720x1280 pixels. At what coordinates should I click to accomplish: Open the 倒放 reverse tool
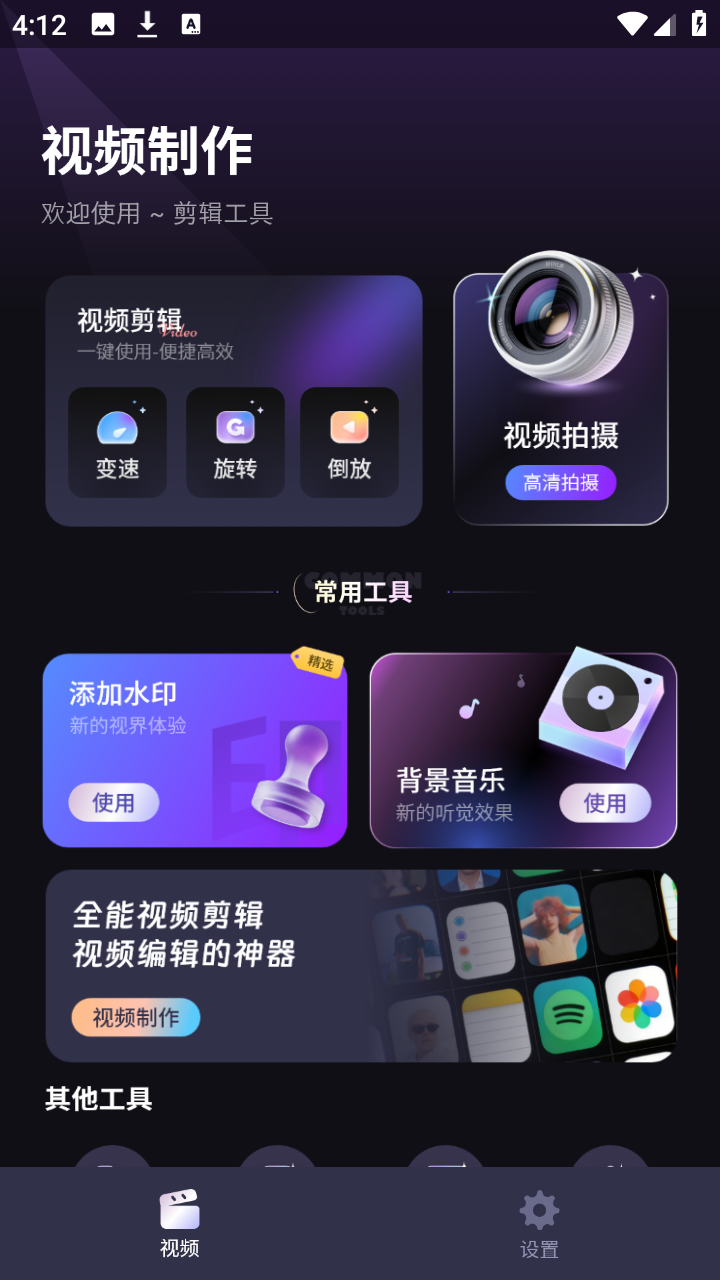coord(349,443)
